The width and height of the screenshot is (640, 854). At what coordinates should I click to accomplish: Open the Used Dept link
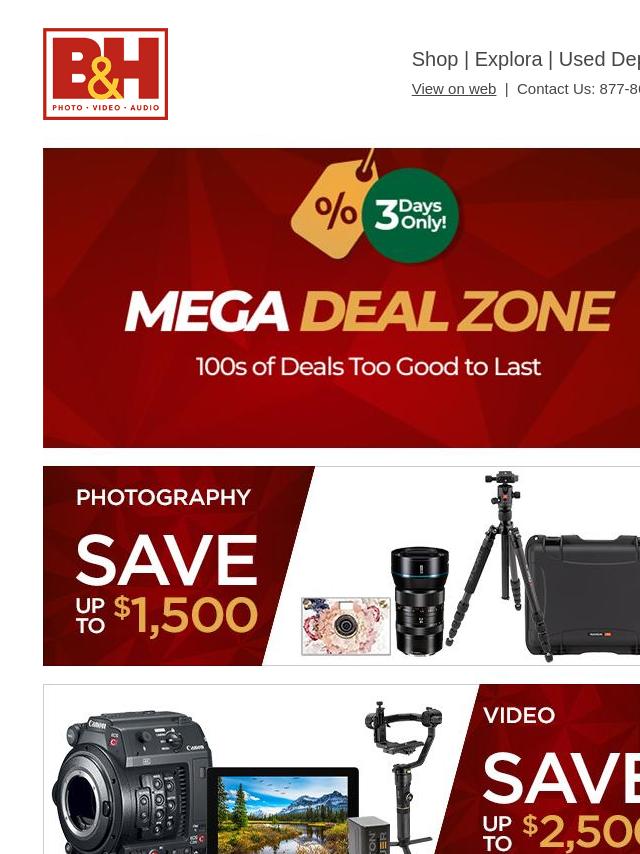point(598,60)
